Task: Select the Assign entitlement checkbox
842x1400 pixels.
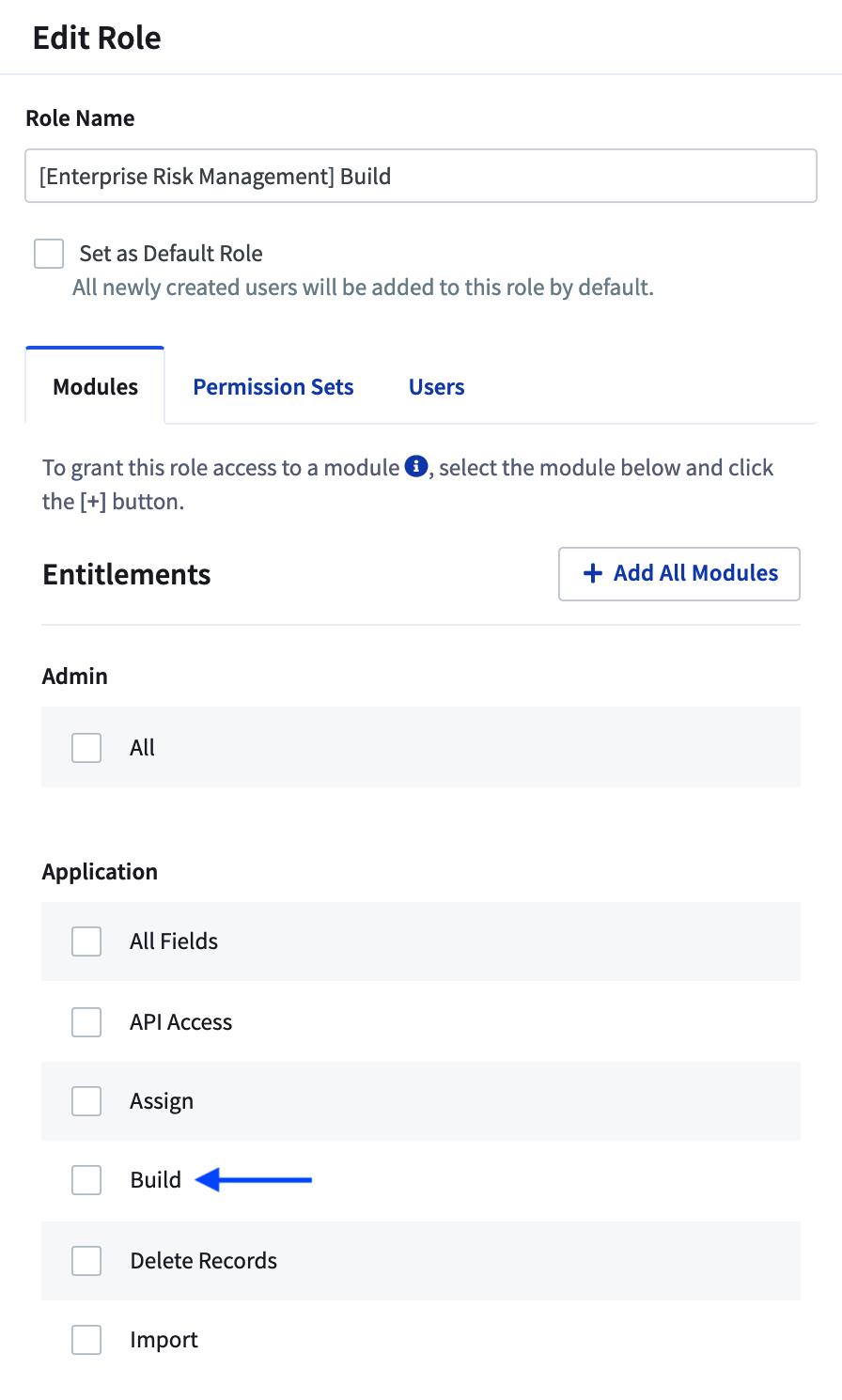Action: point(86,1101)
